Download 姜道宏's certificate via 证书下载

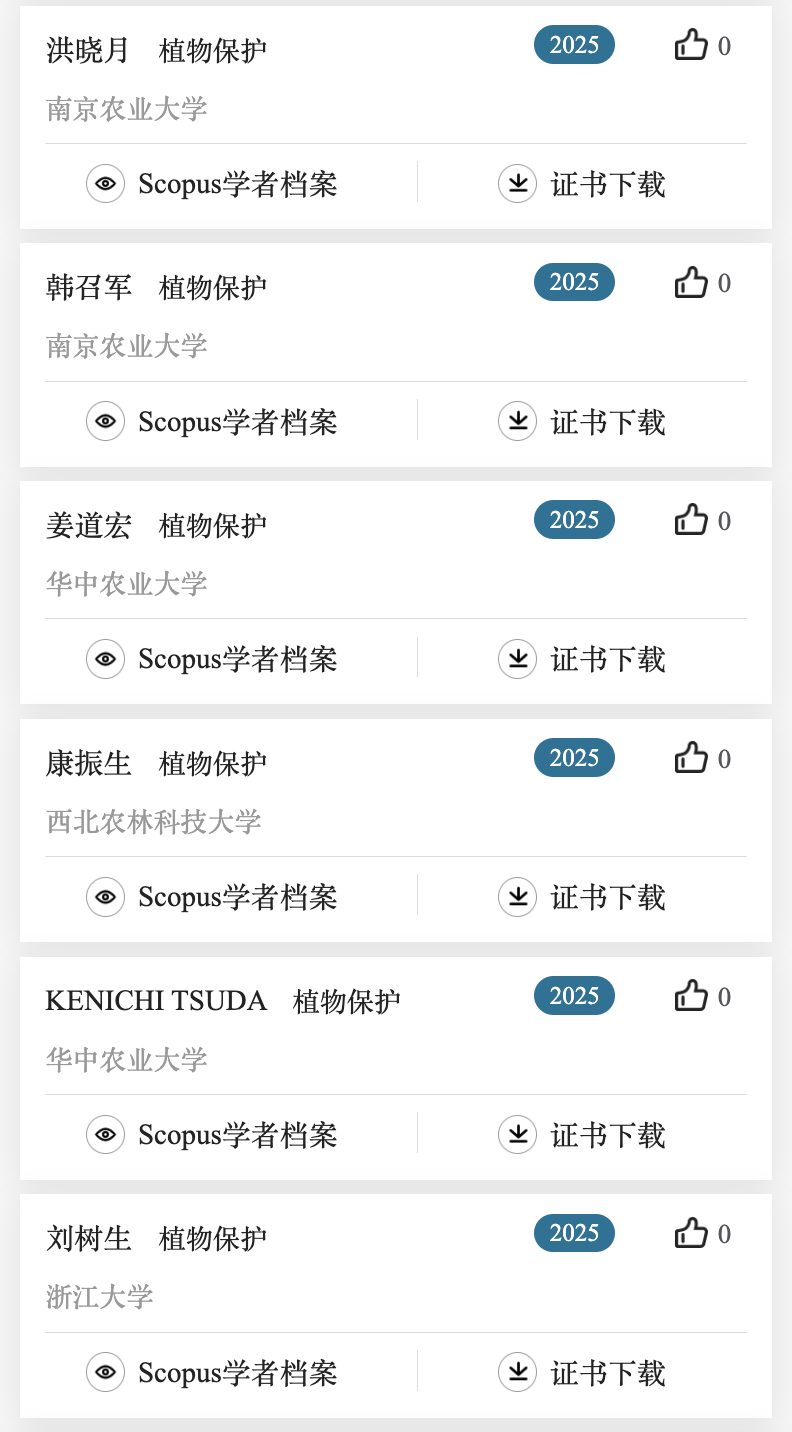tap(582, 659)
